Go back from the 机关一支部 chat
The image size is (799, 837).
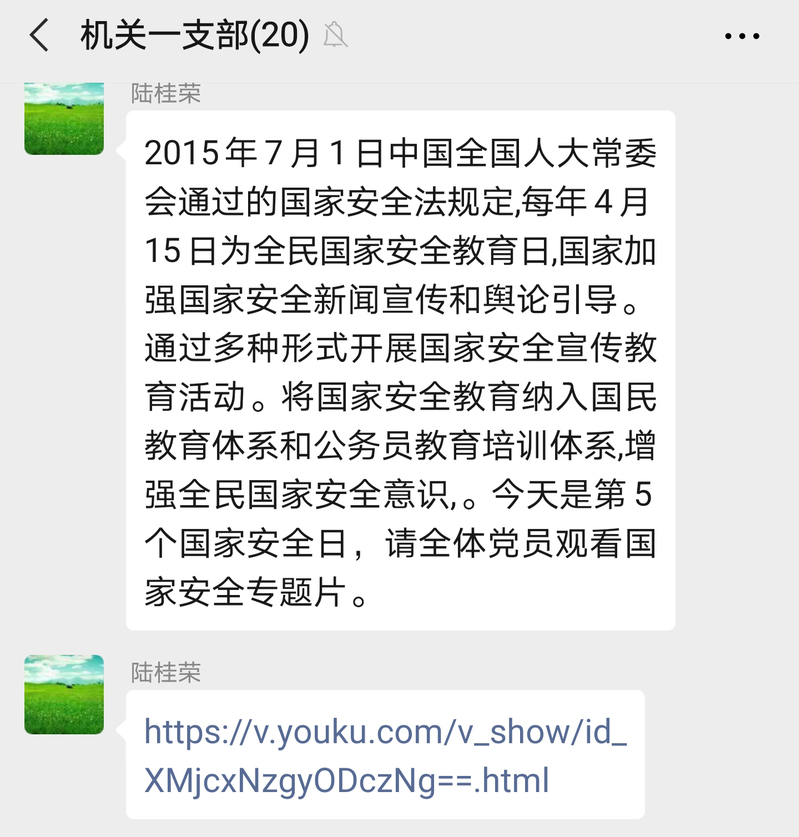click(38, 37)
